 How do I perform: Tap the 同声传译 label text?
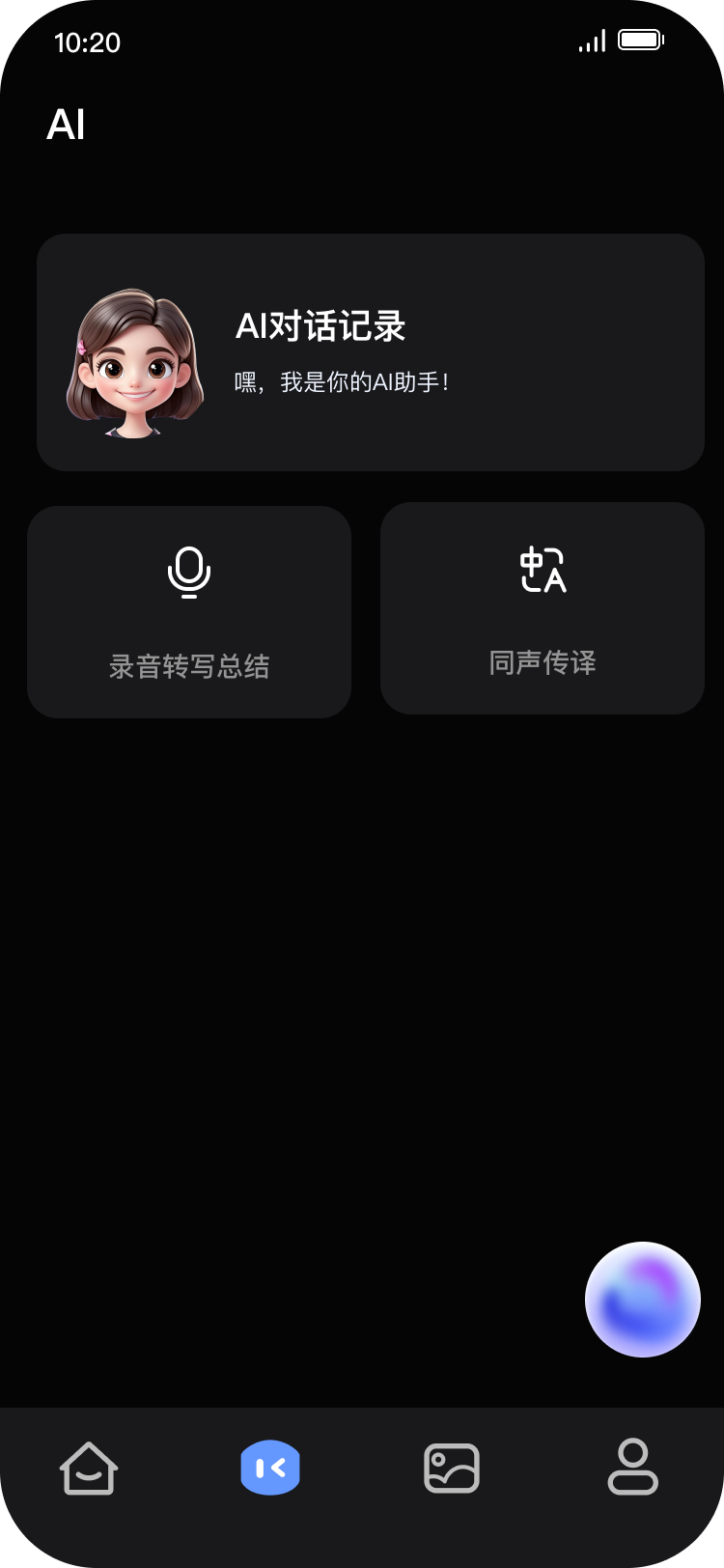[x=543, y=663]
